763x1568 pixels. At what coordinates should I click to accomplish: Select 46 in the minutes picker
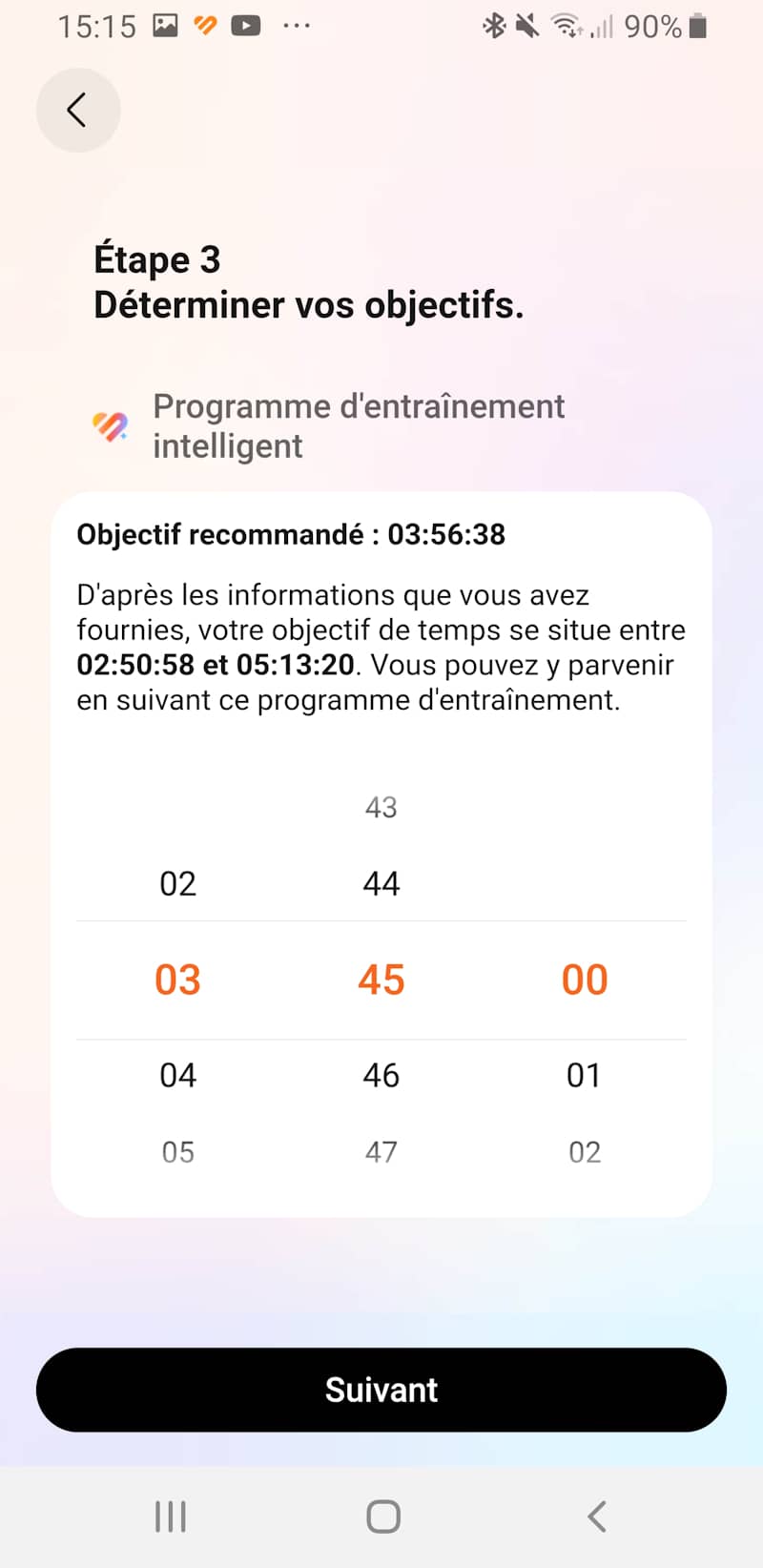381,1075
